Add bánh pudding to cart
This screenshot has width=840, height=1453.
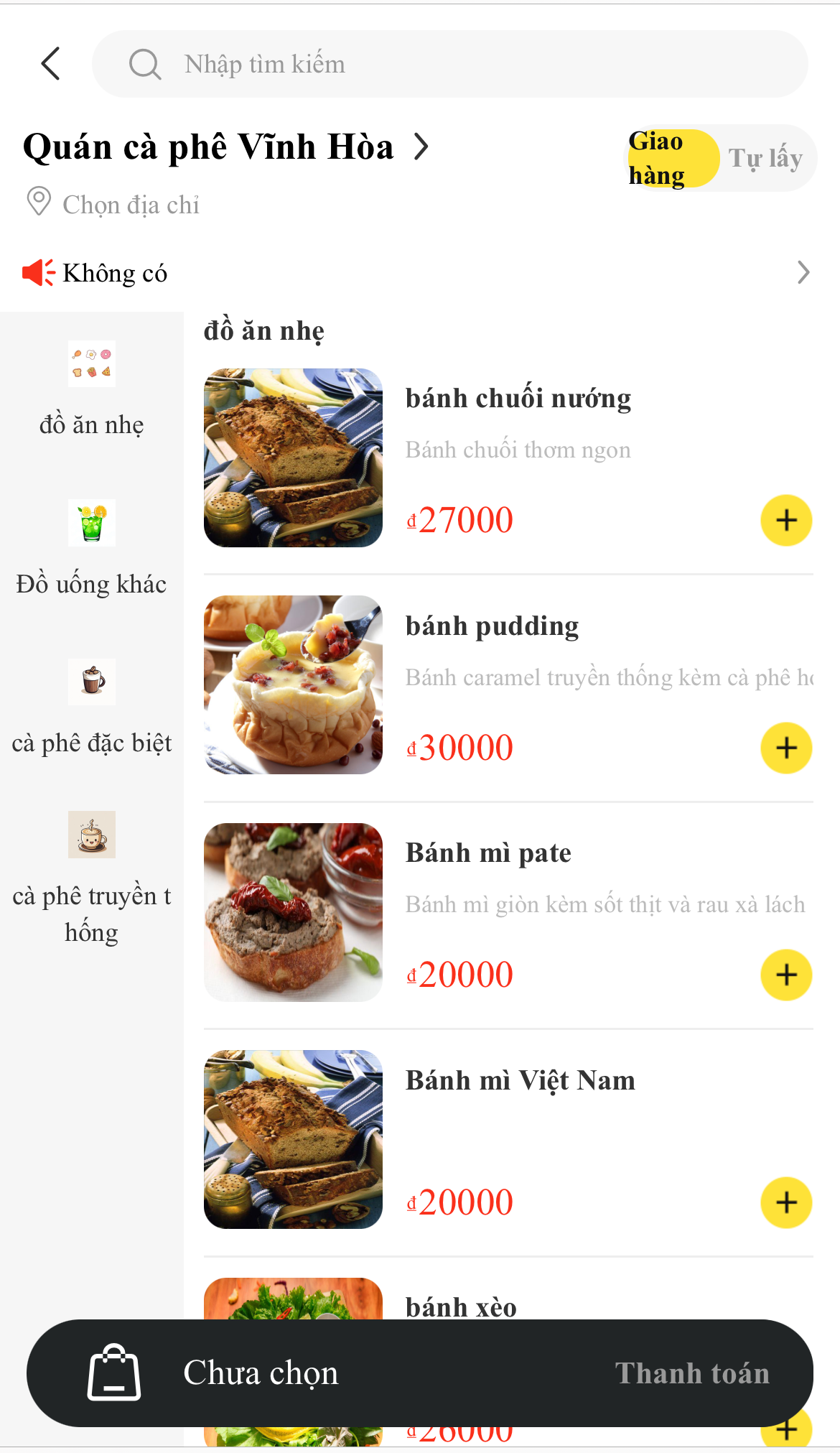[x=786, y=748]
